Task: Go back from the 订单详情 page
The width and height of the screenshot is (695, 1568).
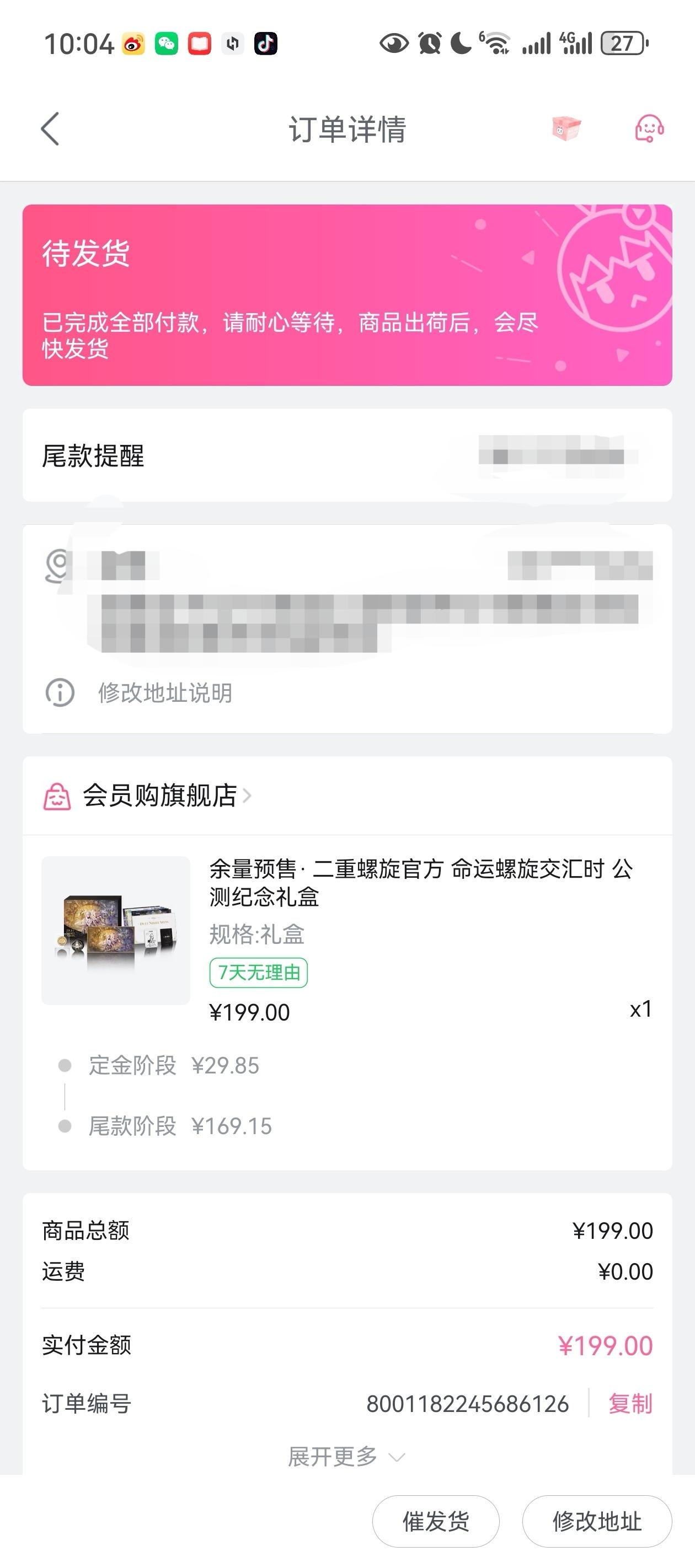Action: click(50, 129)
